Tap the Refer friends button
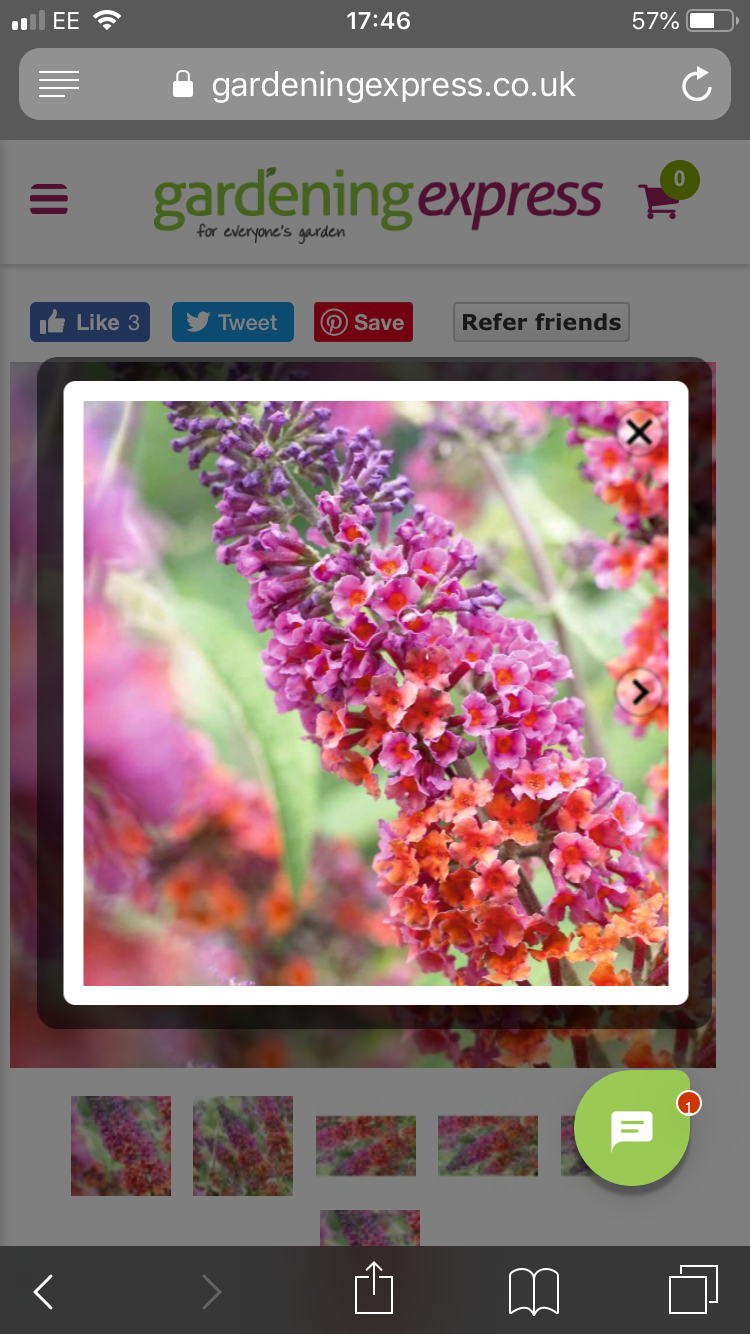This screenshot has width=750, height=1334. (x=541, y=322)
